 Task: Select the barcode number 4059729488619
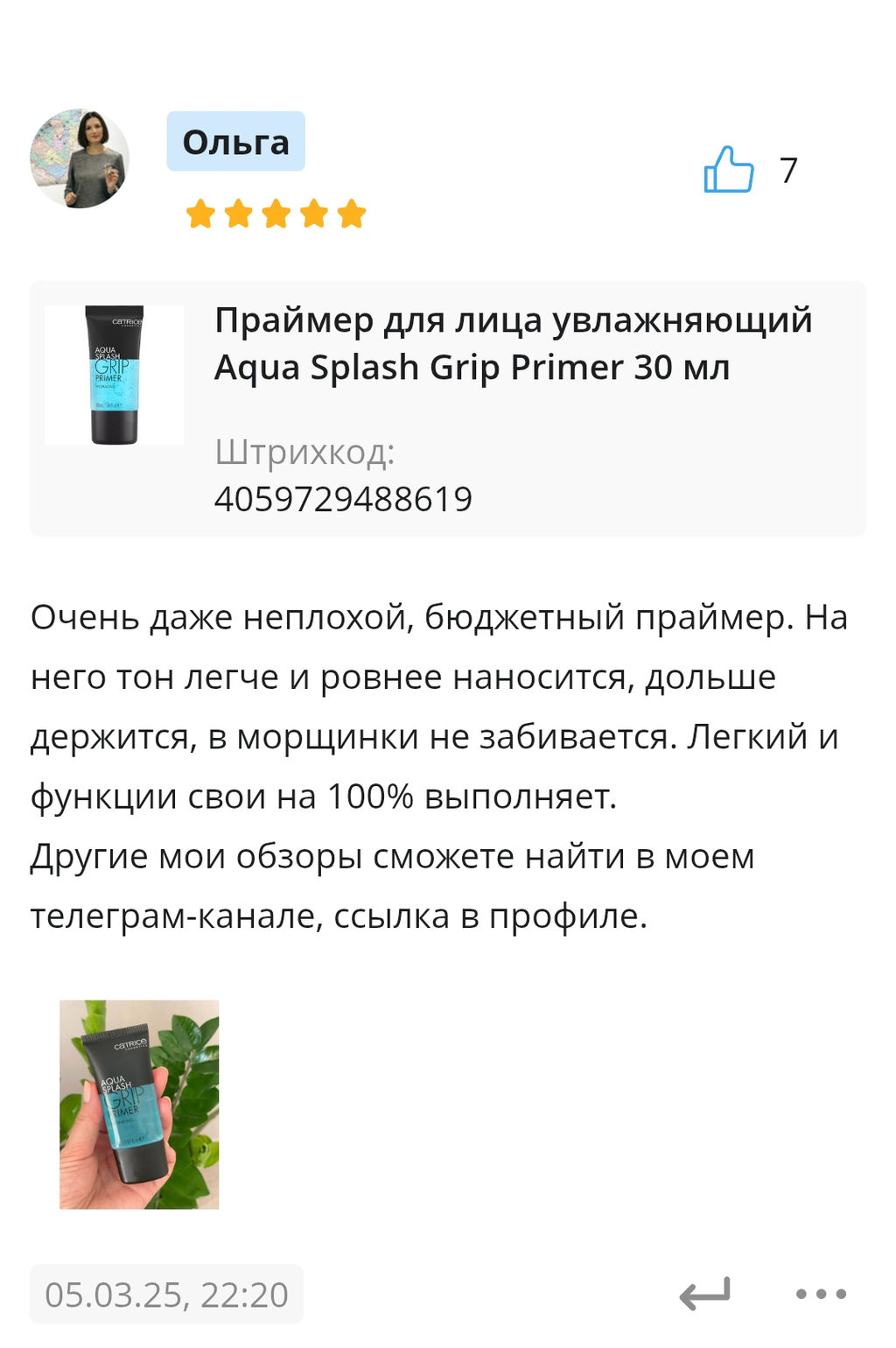[x=343, y=496]
